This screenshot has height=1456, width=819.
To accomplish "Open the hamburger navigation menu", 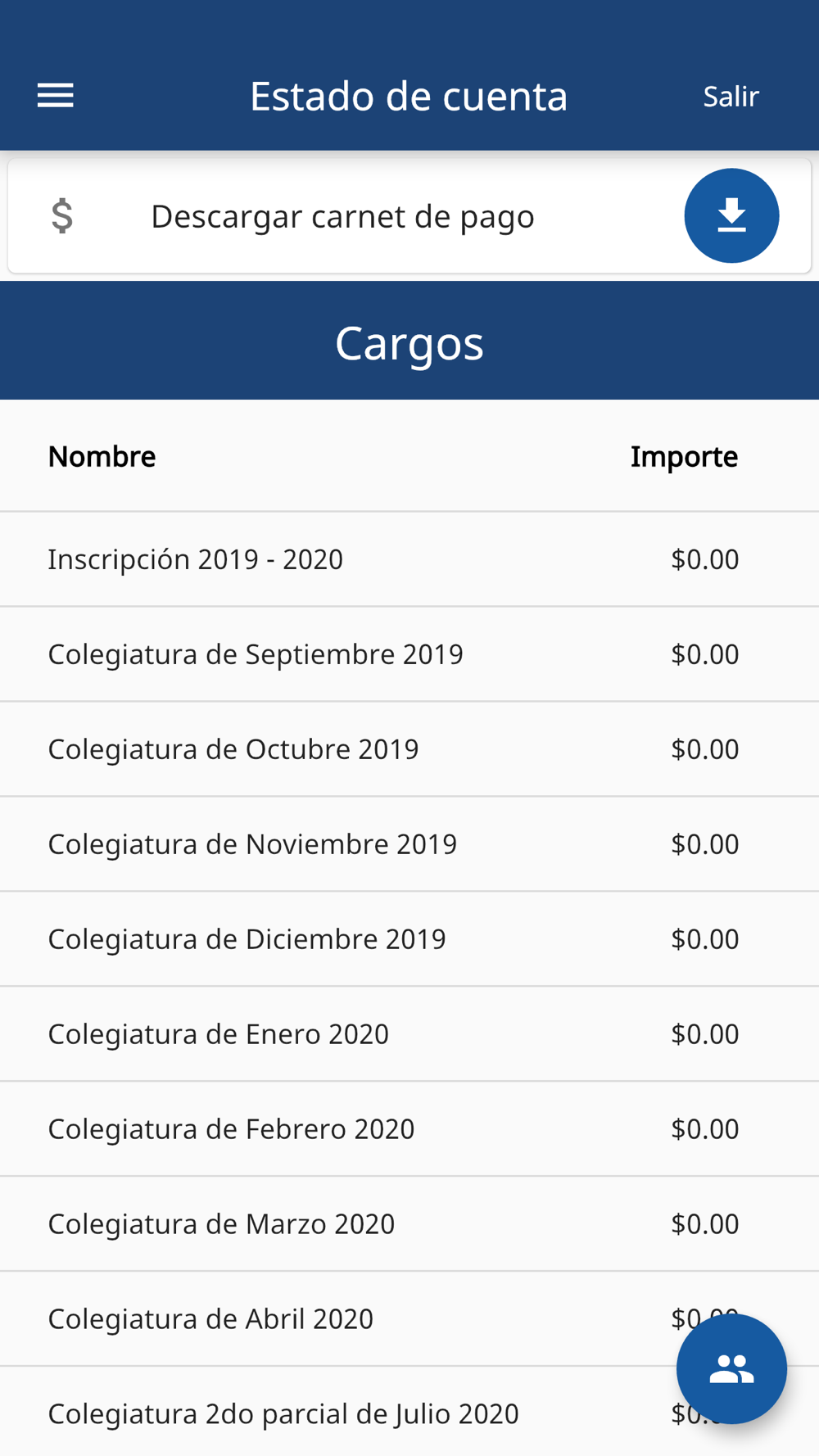I will 56,96.
